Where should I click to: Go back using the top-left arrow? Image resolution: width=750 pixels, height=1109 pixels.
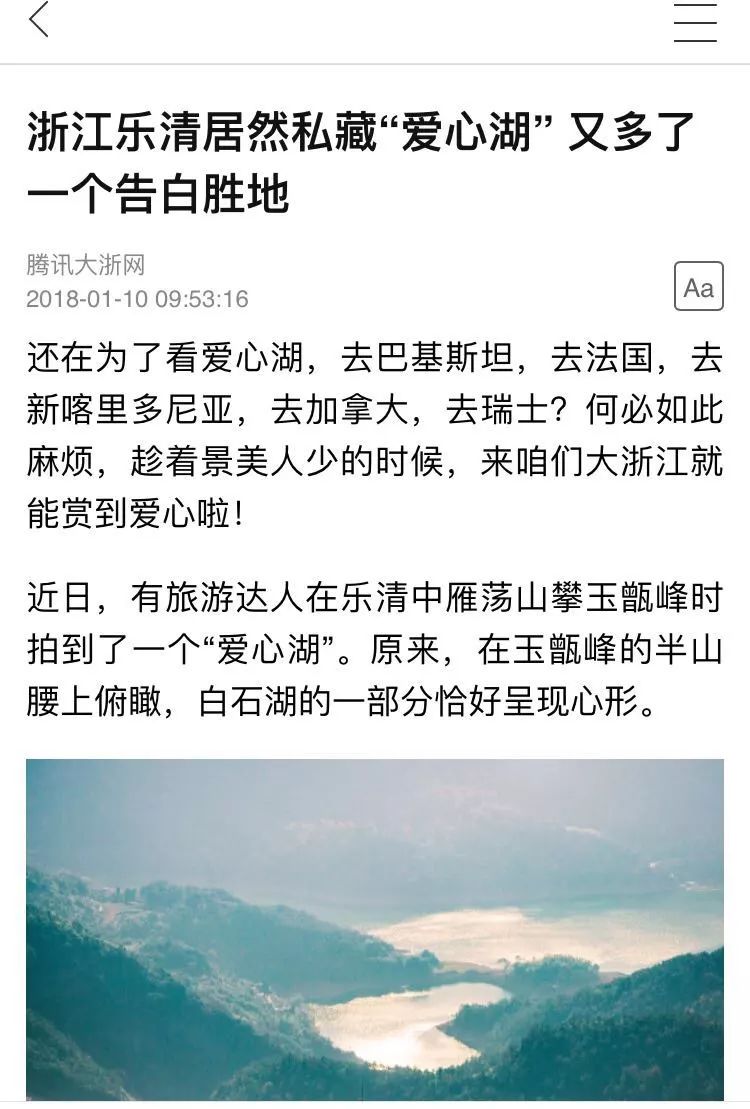[39, 20]
